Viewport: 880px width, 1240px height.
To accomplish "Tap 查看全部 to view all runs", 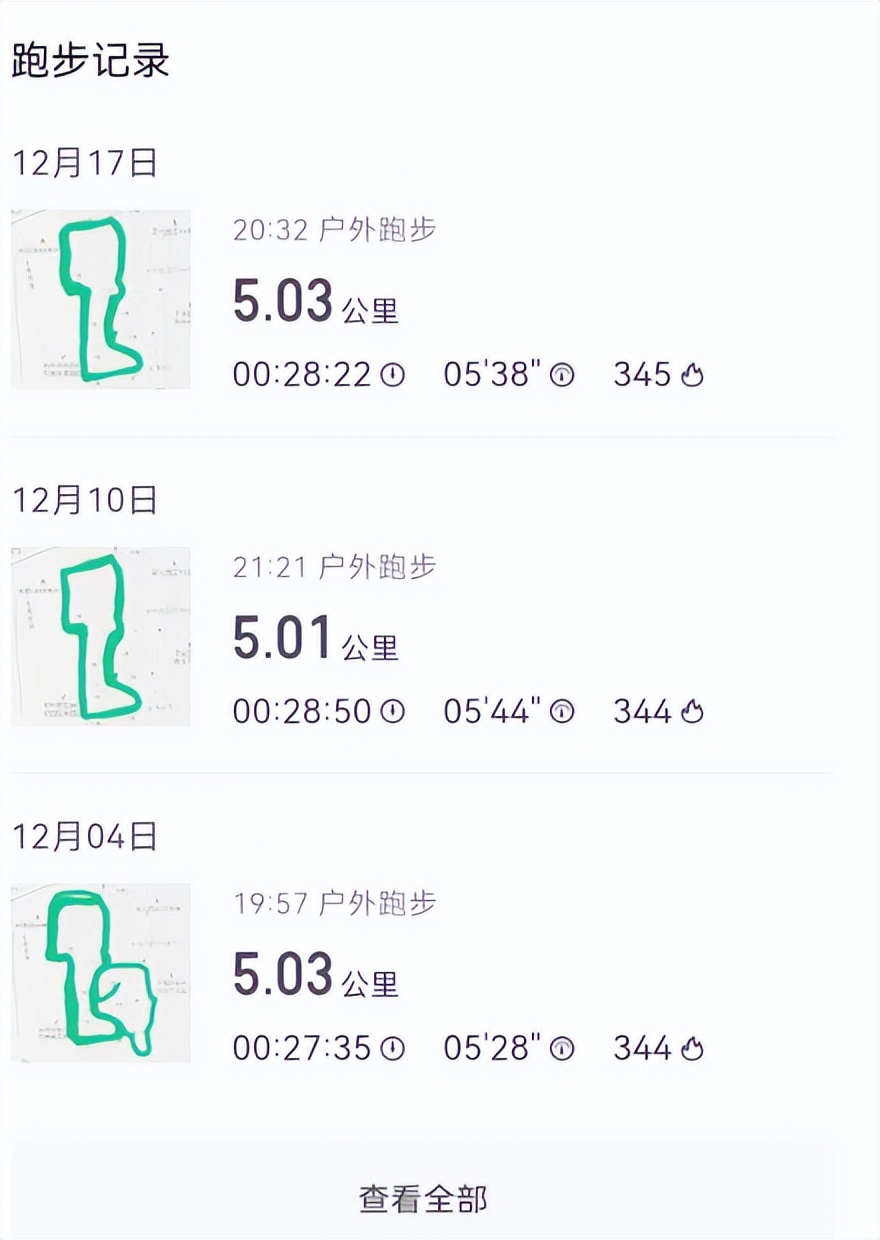I will (x=423, y=1198).
